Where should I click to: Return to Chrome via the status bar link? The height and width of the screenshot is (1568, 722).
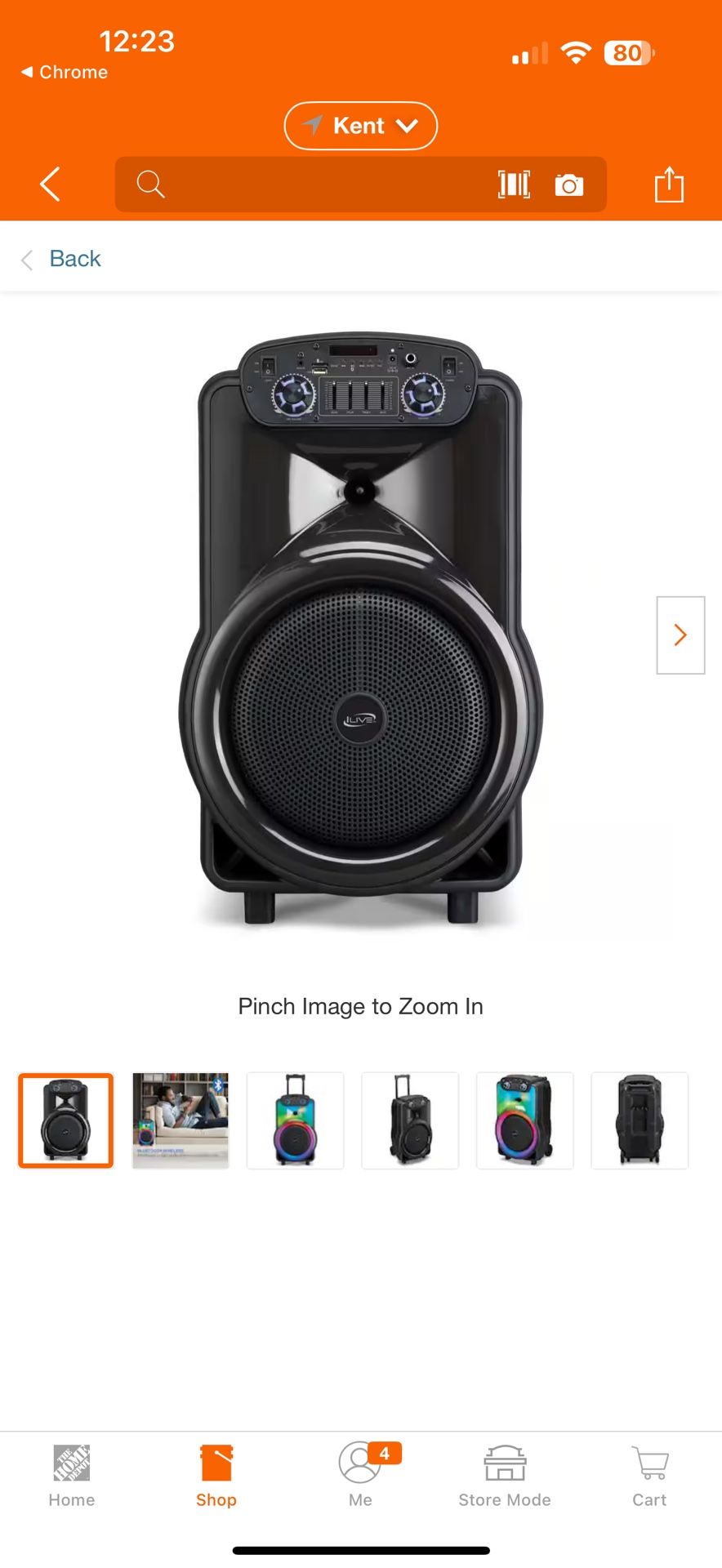[64, 72]
